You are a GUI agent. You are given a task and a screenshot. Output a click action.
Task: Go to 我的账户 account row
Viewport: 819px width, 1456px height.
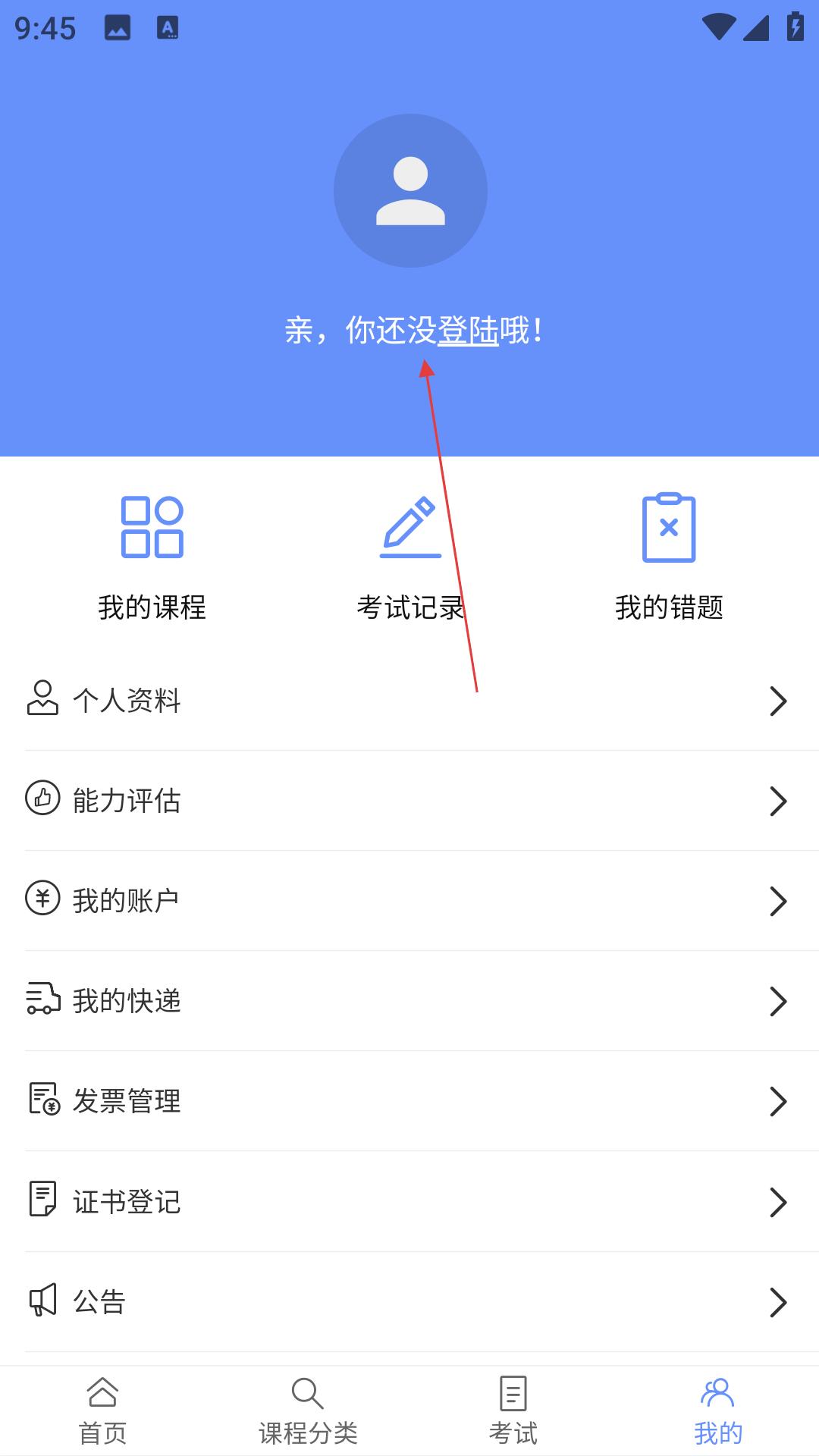pyautogui.click(x=409, y=901)
